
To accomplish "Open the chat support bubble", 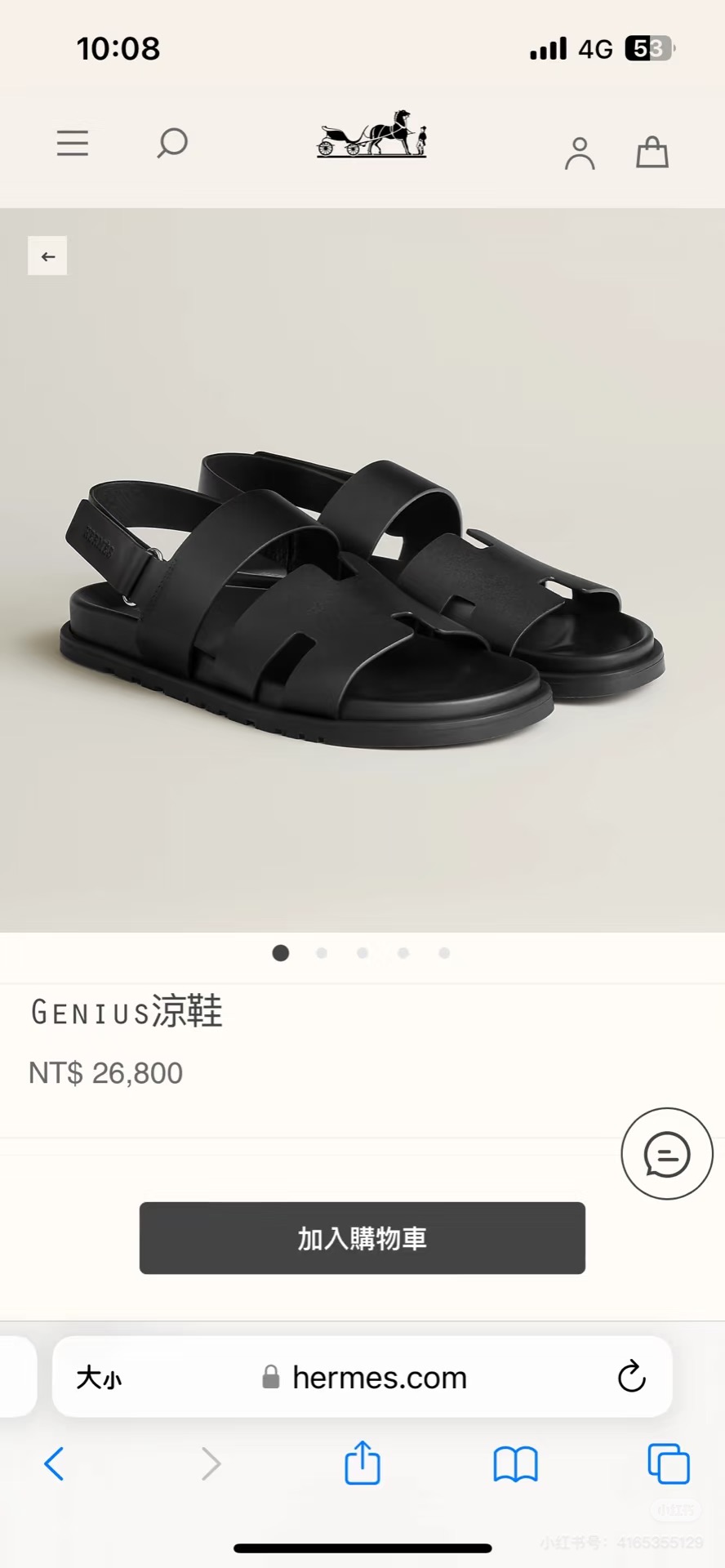I will [666, 1154].
